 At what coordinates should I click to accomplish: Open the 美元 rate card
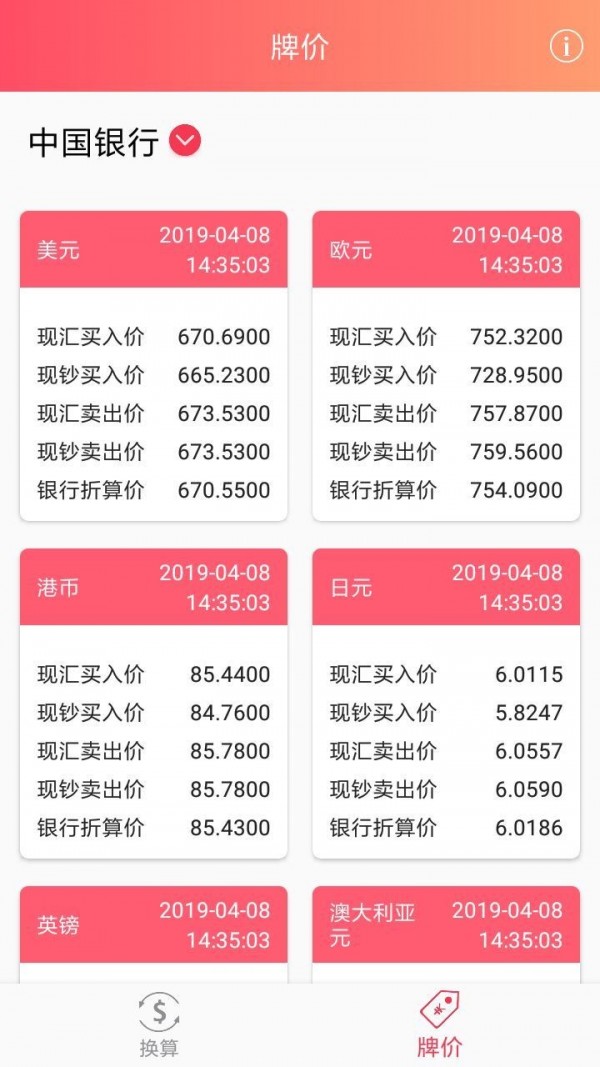coord(154,366)
